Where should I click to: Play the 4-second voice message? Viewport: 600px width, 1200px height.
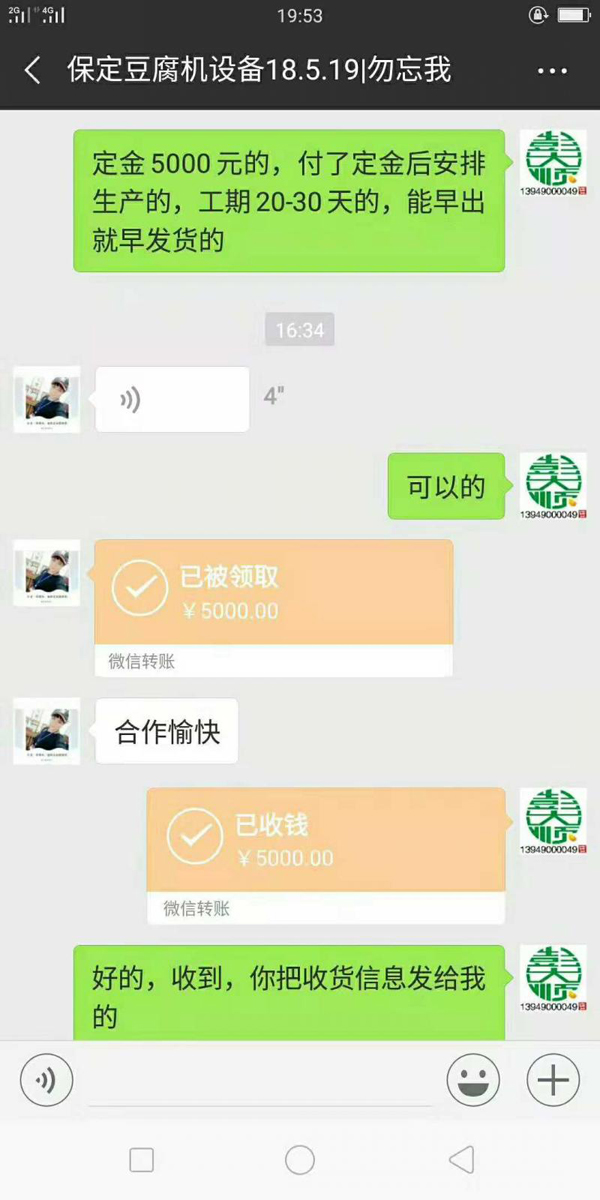172,400
